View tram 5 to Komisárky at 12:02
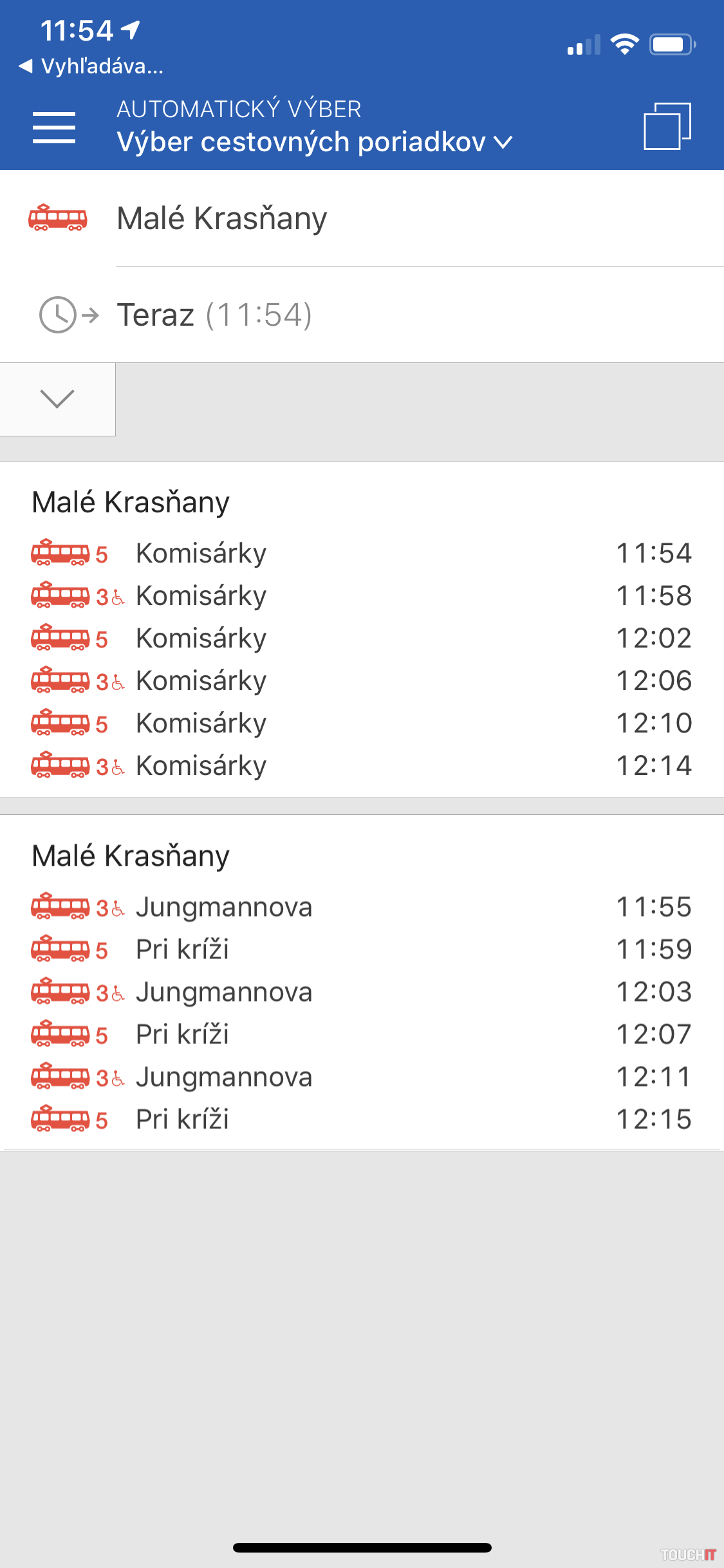 (360, 639)
